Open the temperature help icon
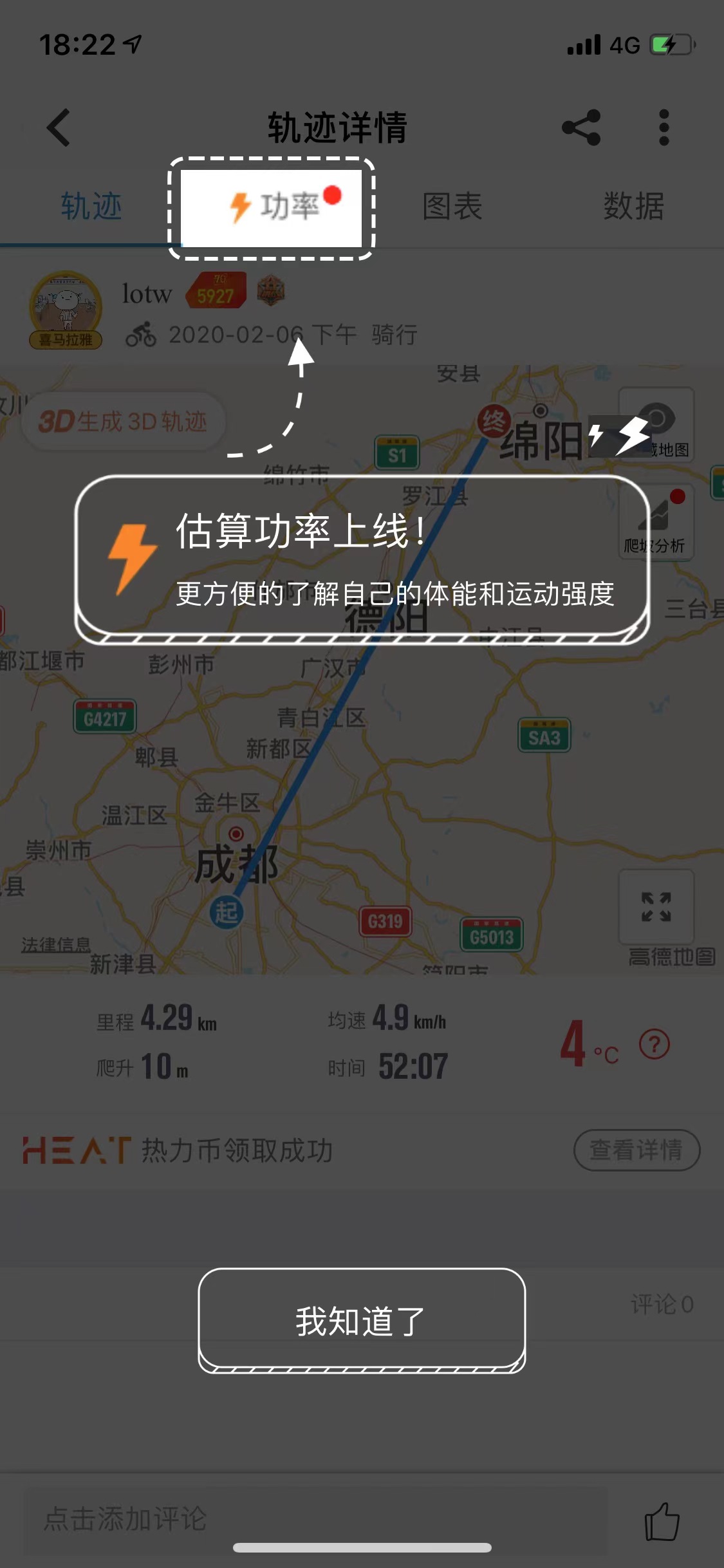 click(654, 1044)
